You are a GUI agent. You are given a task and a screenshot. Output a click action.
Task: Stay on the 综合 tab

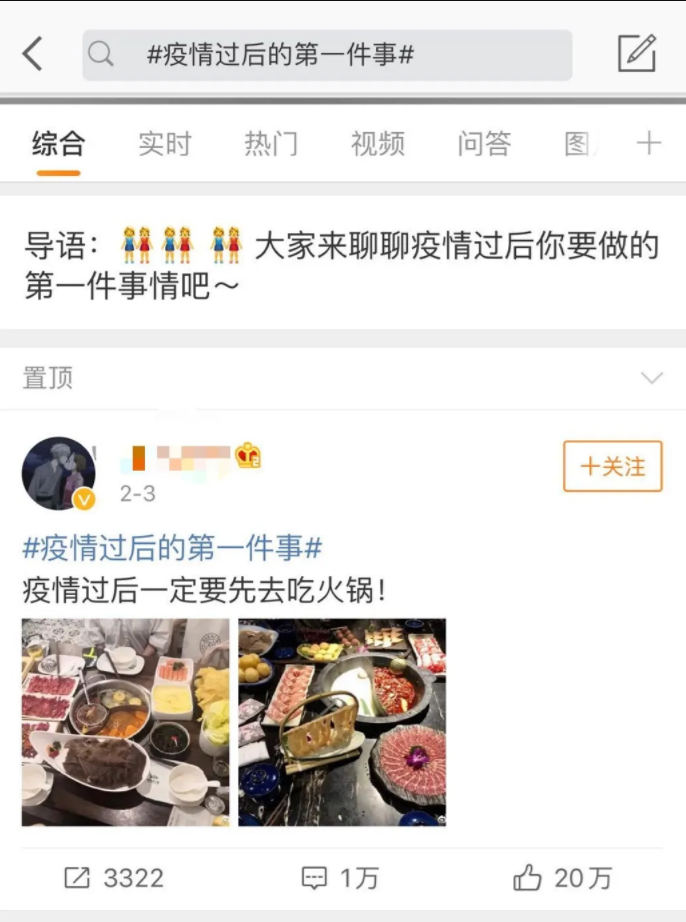click(x=58, y=144)
